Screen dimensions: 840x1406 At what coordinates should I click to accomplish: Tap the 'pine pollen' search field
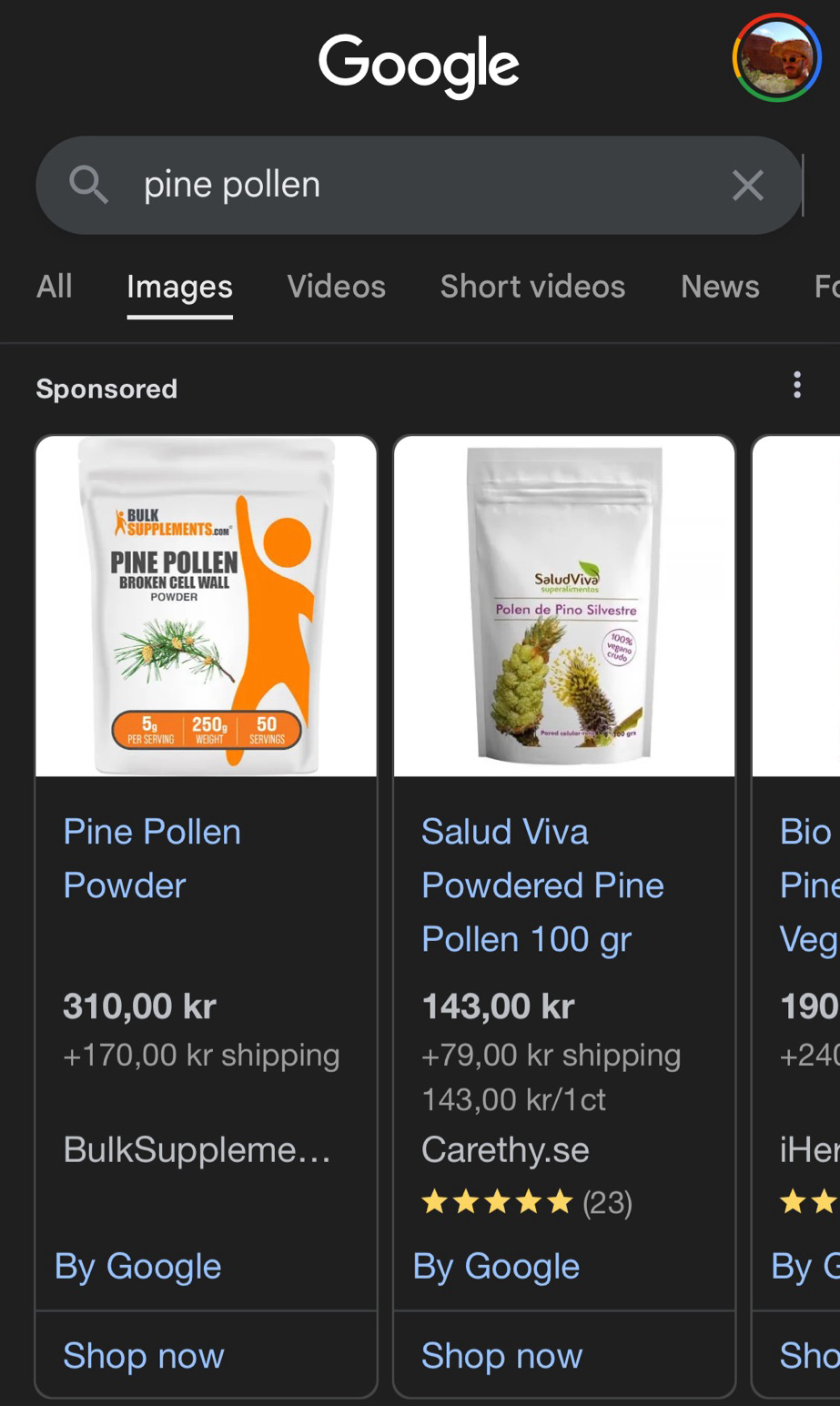(410, 185)
